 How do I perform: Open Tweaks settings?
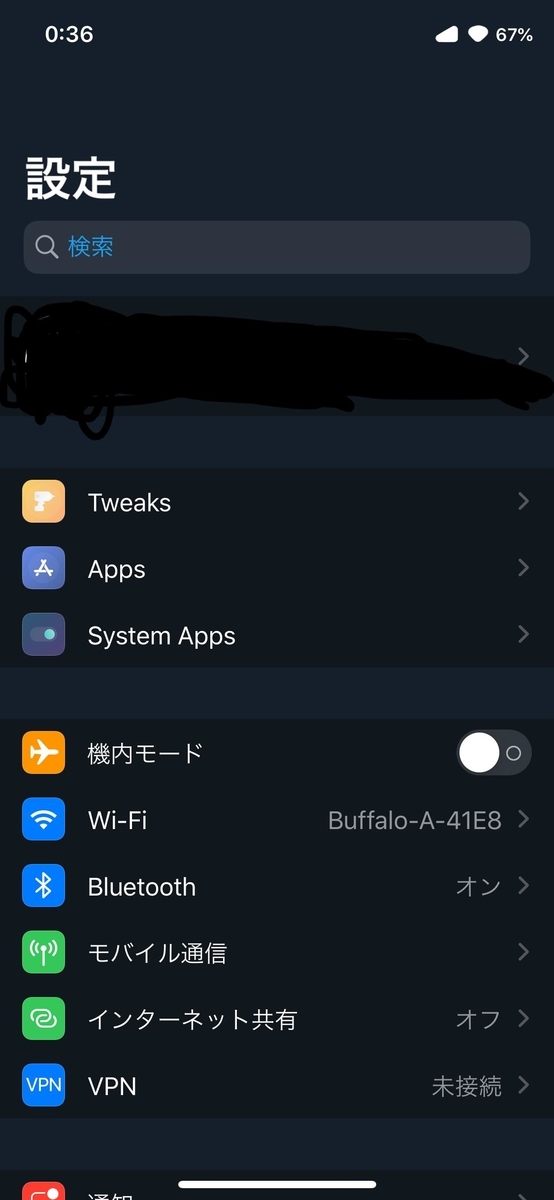click(277, 502)
